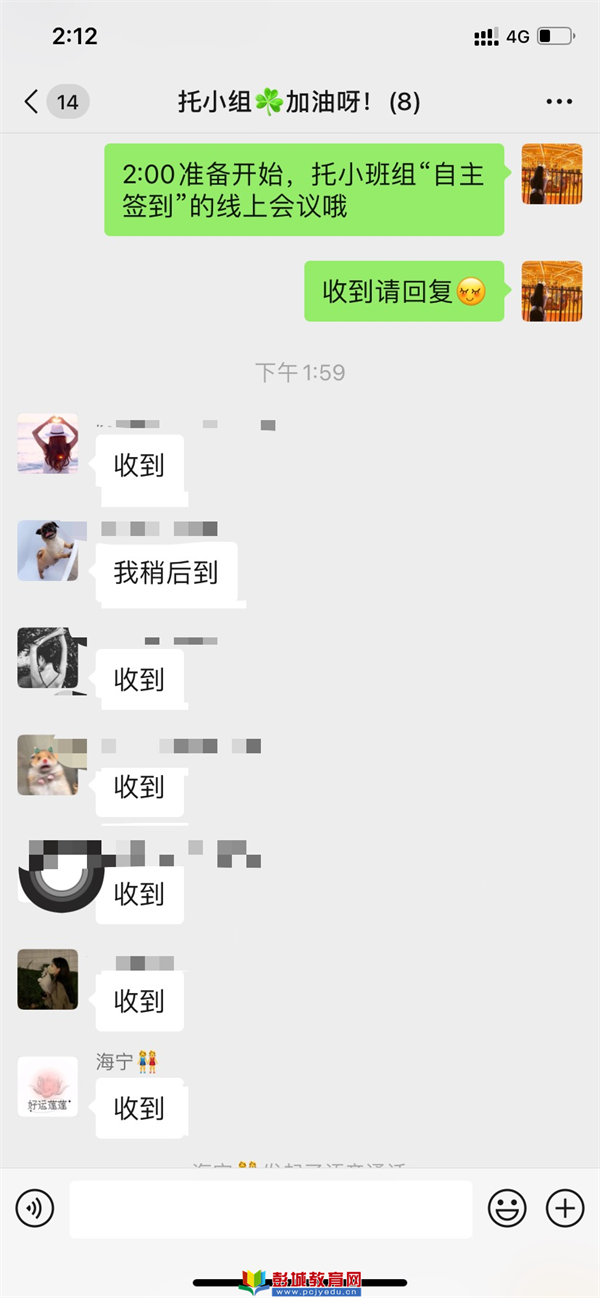Open the avatar beside 我稍后到
The height and width of the screenshot is (1298, 600).
[x=47, y=550]
